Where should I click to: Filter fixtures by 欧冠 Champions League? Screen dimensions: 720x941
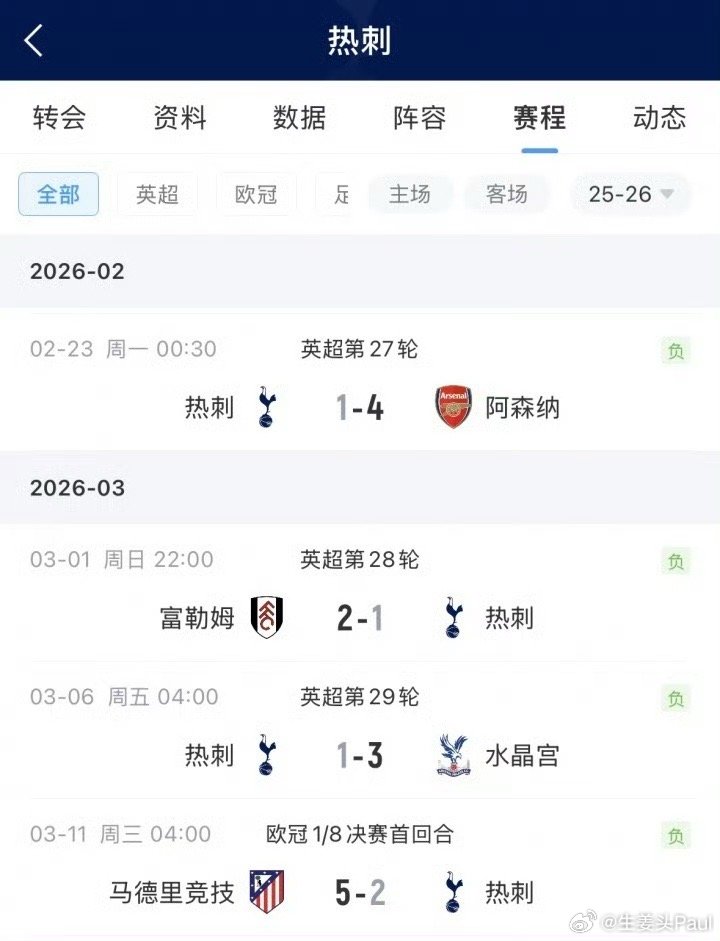(x=256, y=195)
